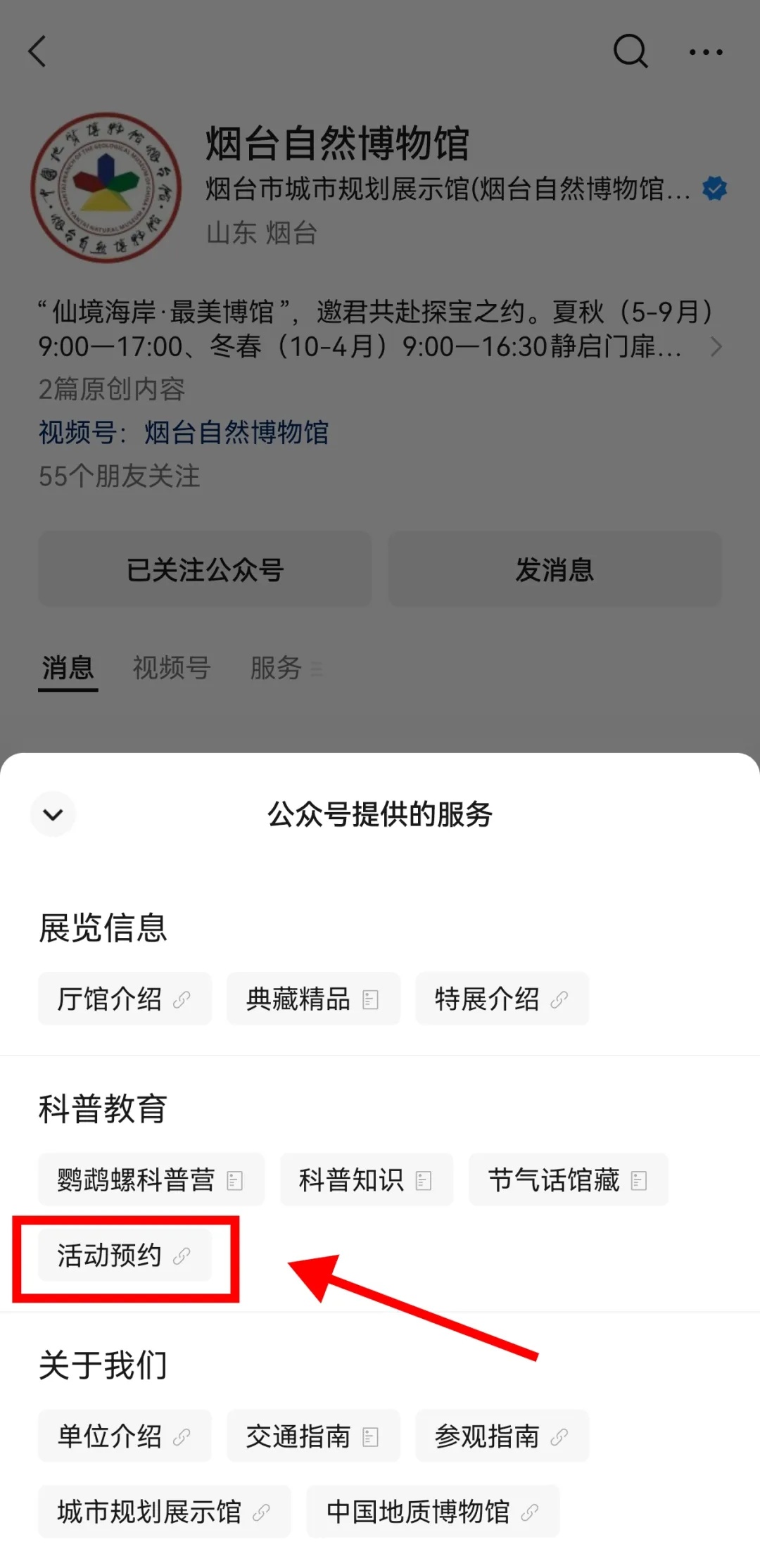The height and width of the screenshot is (1568, 760).
Task: Tap 发消息 to send a message
Action: coord(555,569)
